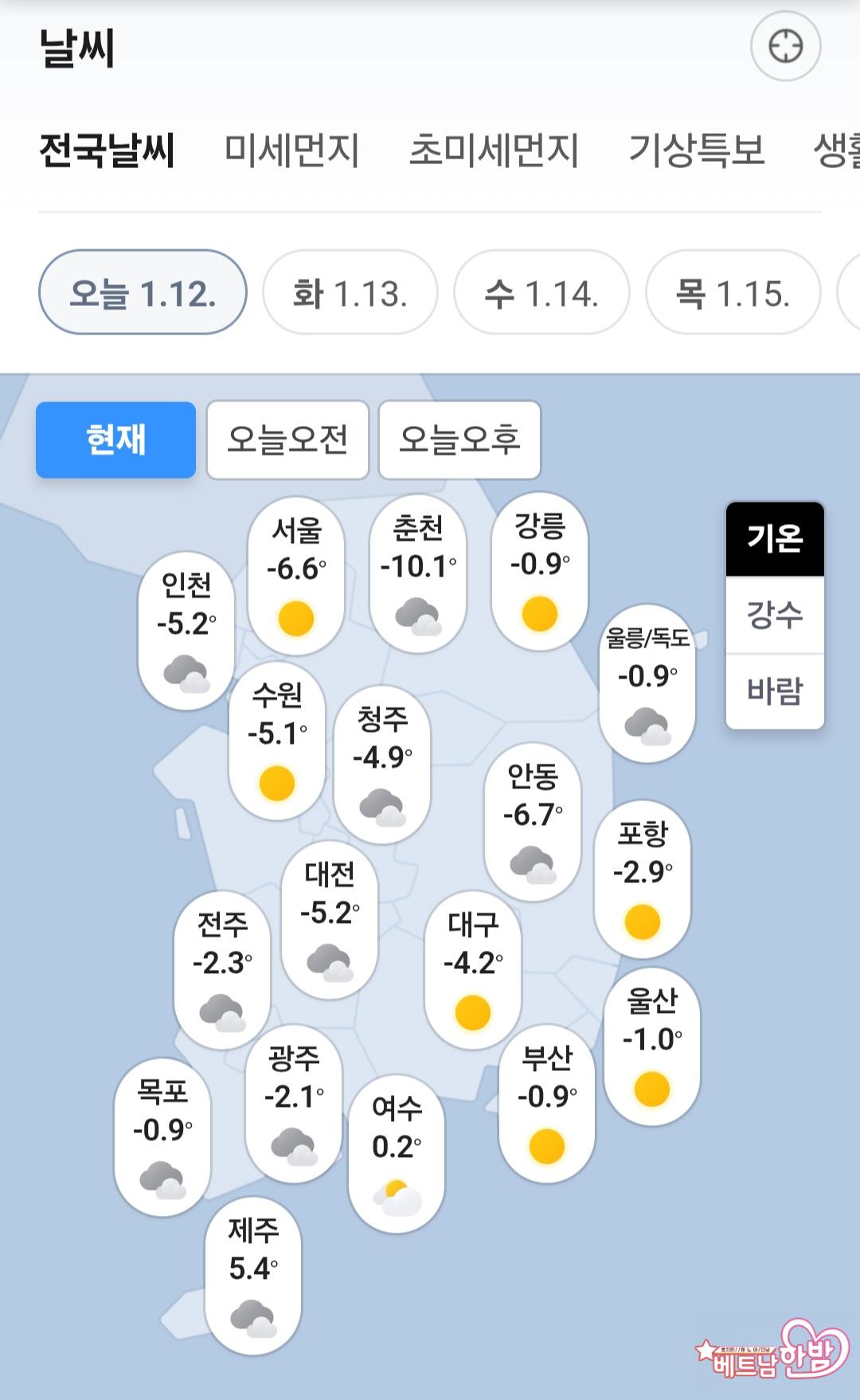Open 춘천 weather details
Viewport: 860px width, 1400px height.
pos(418,573)
